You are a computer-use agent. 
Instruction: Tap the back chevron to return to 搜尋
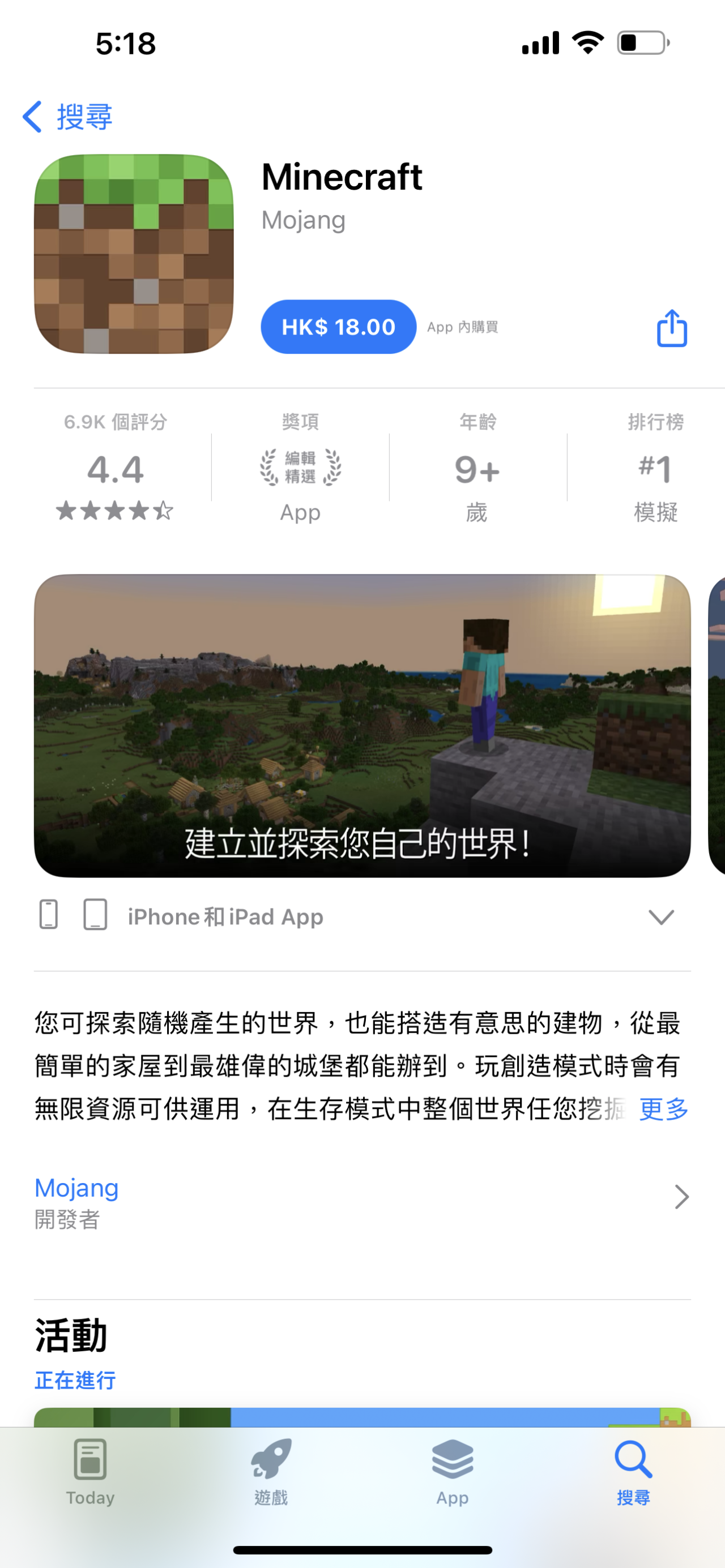pos(32,117)
